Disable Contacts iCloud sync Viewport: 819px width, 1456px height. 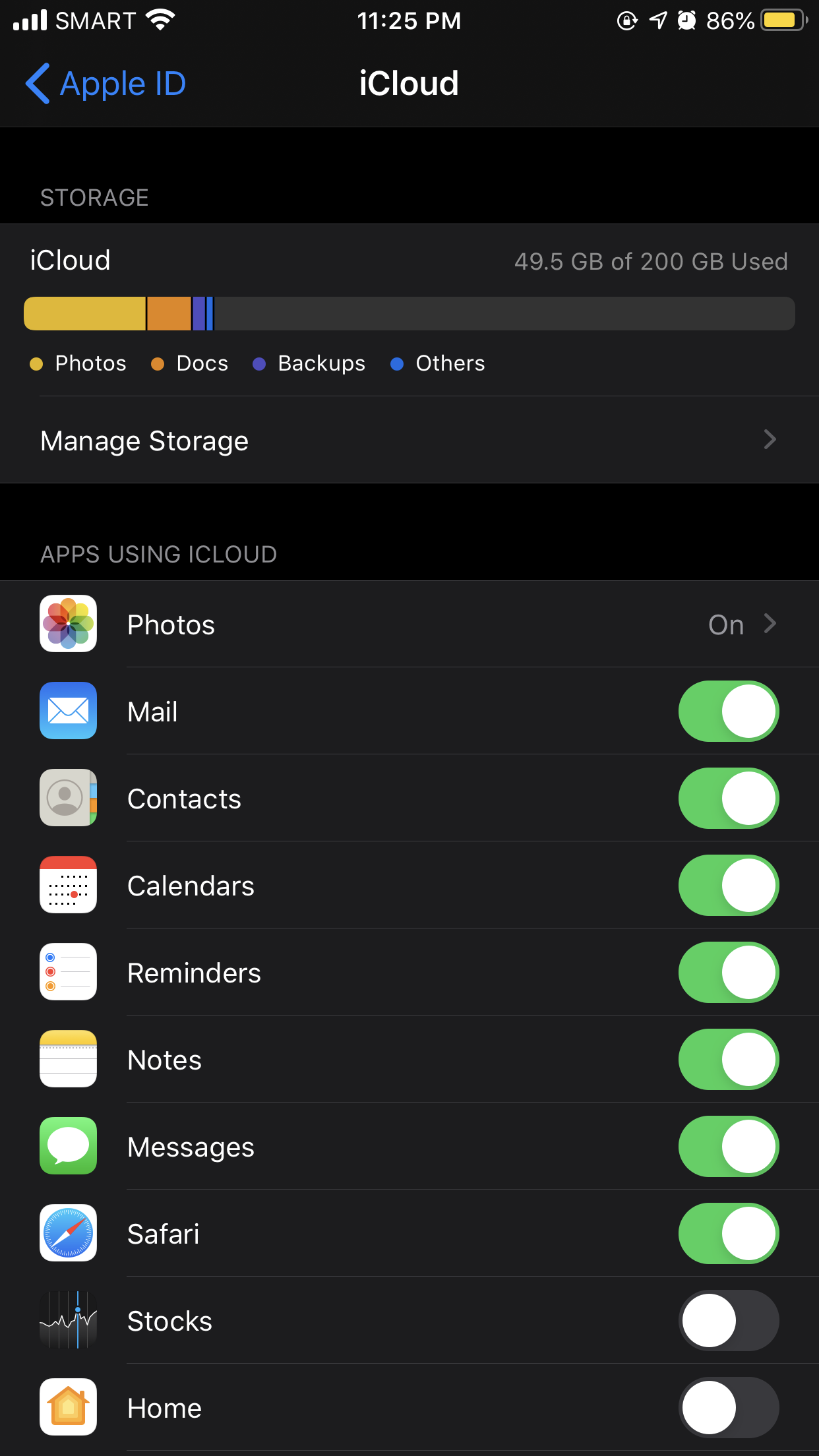728,799
